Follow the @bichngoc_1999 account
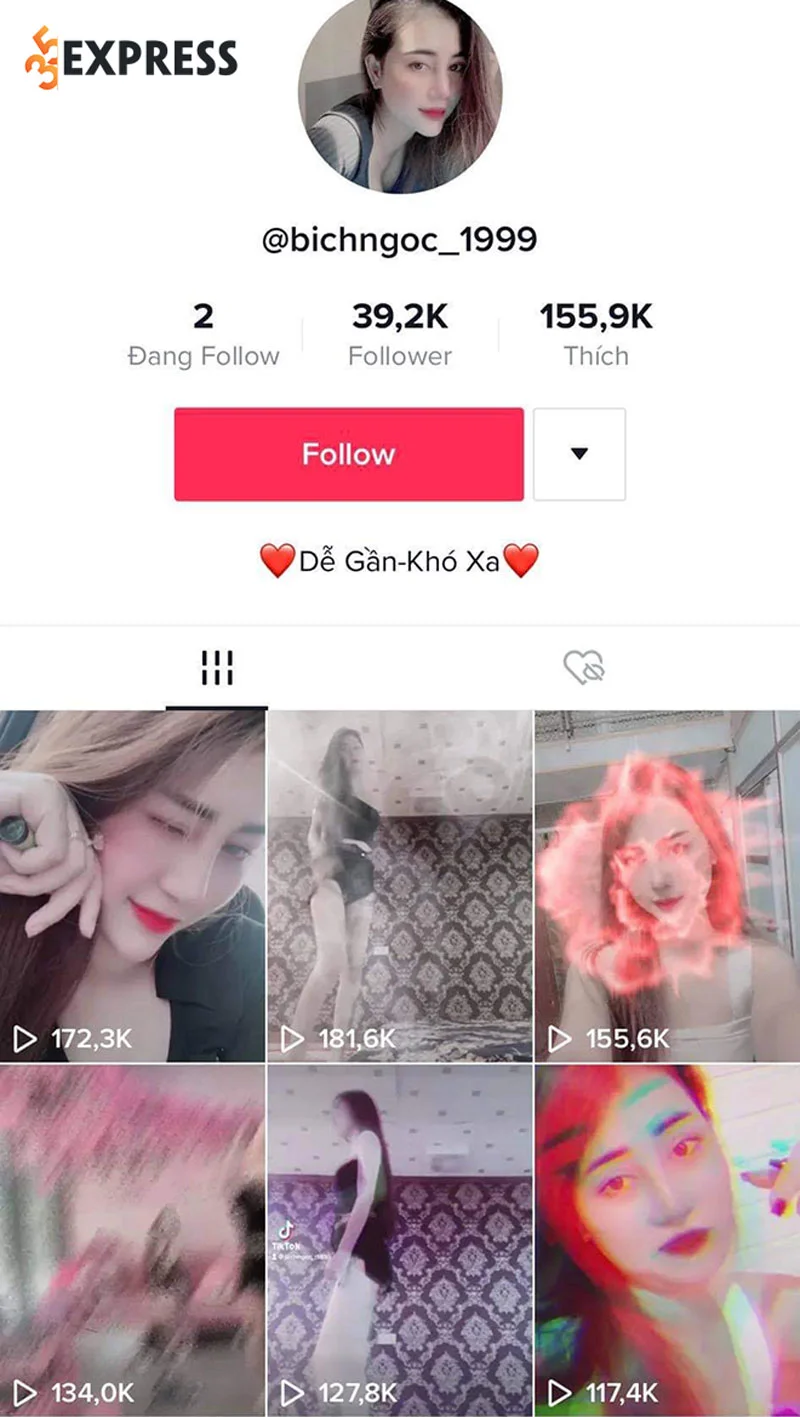 tap(348, 454)
